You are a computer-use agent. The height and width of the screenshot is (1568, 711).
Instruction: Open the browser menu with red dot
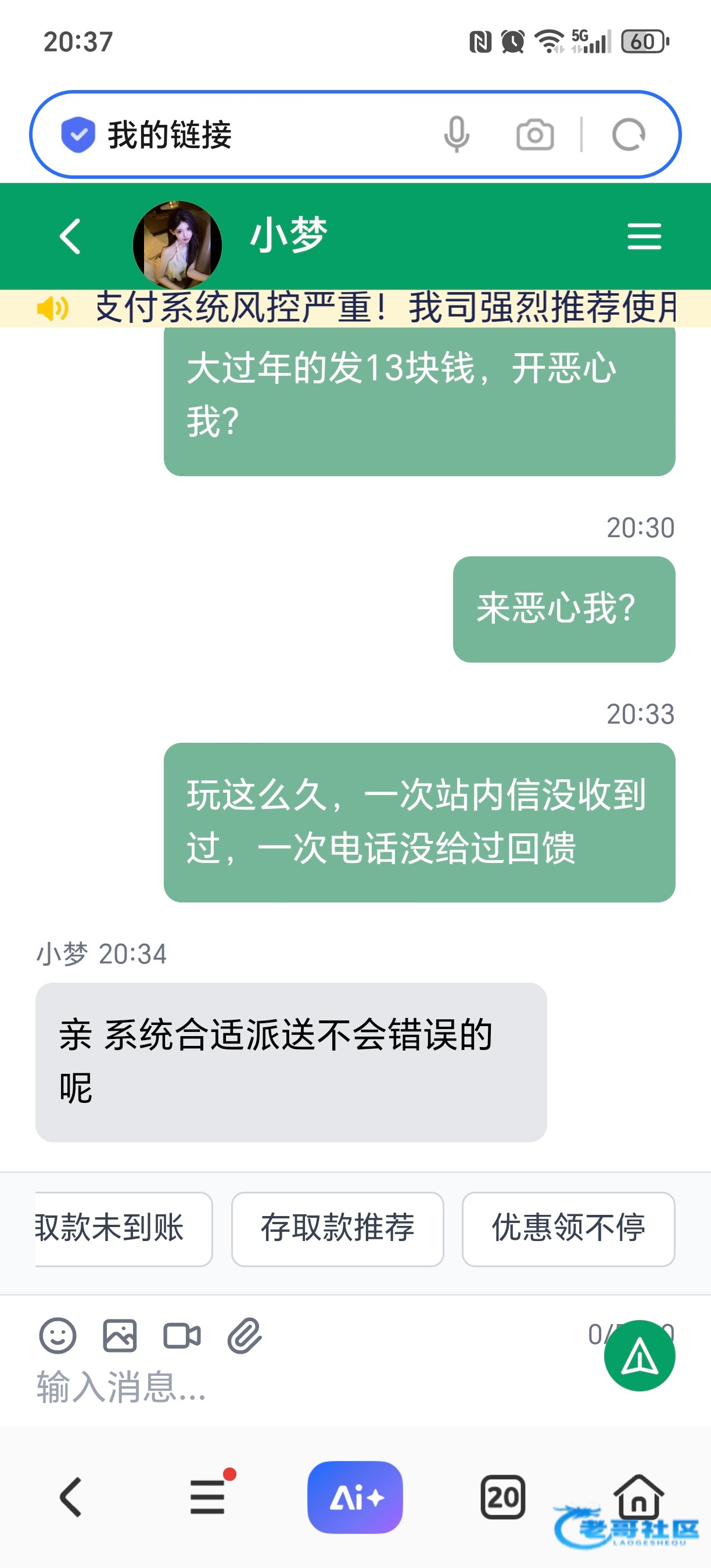point(208,1497)
